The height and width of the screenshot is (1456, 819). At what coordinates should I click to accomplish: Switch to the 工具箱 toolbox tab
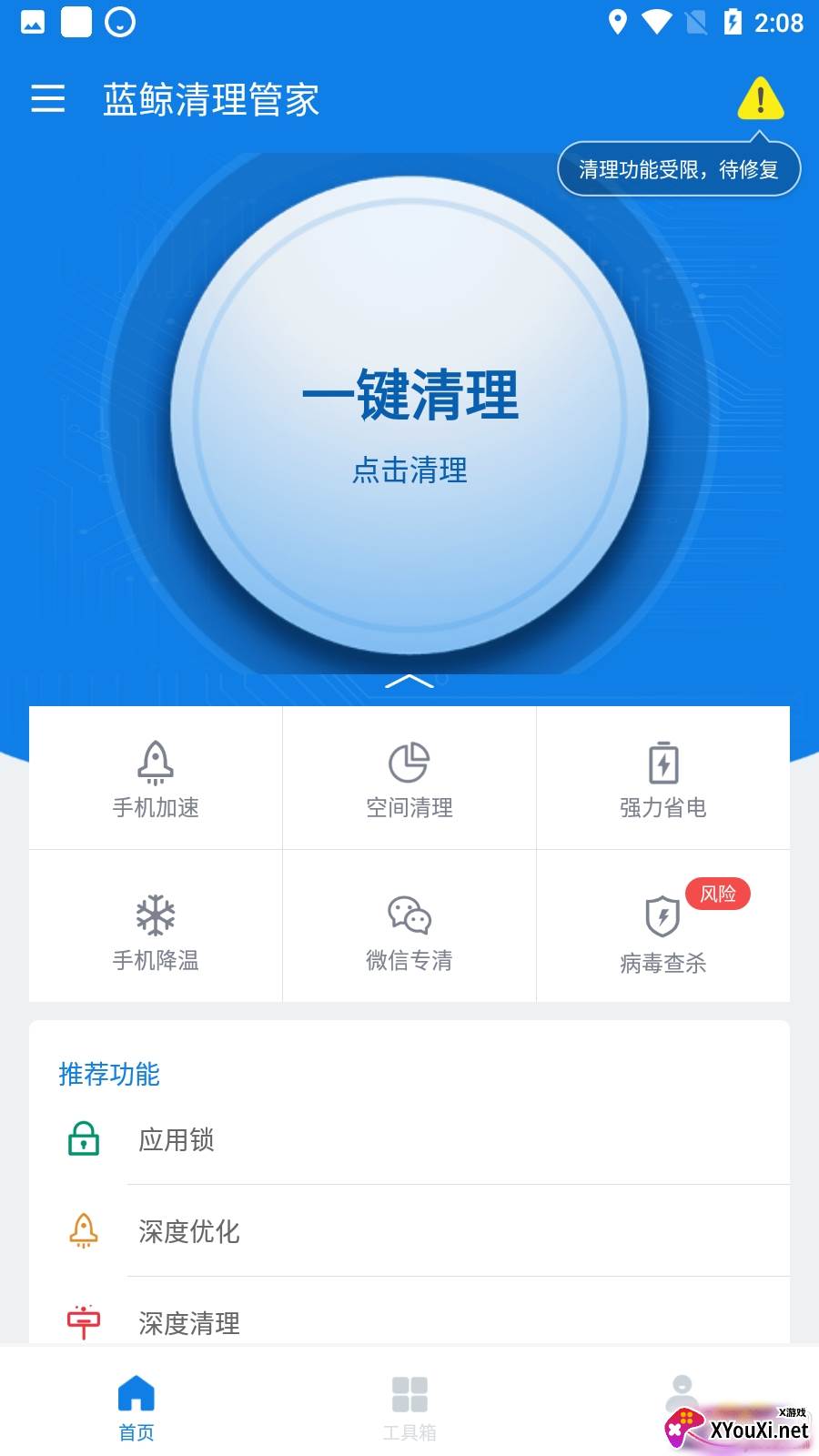(409, 1407)
